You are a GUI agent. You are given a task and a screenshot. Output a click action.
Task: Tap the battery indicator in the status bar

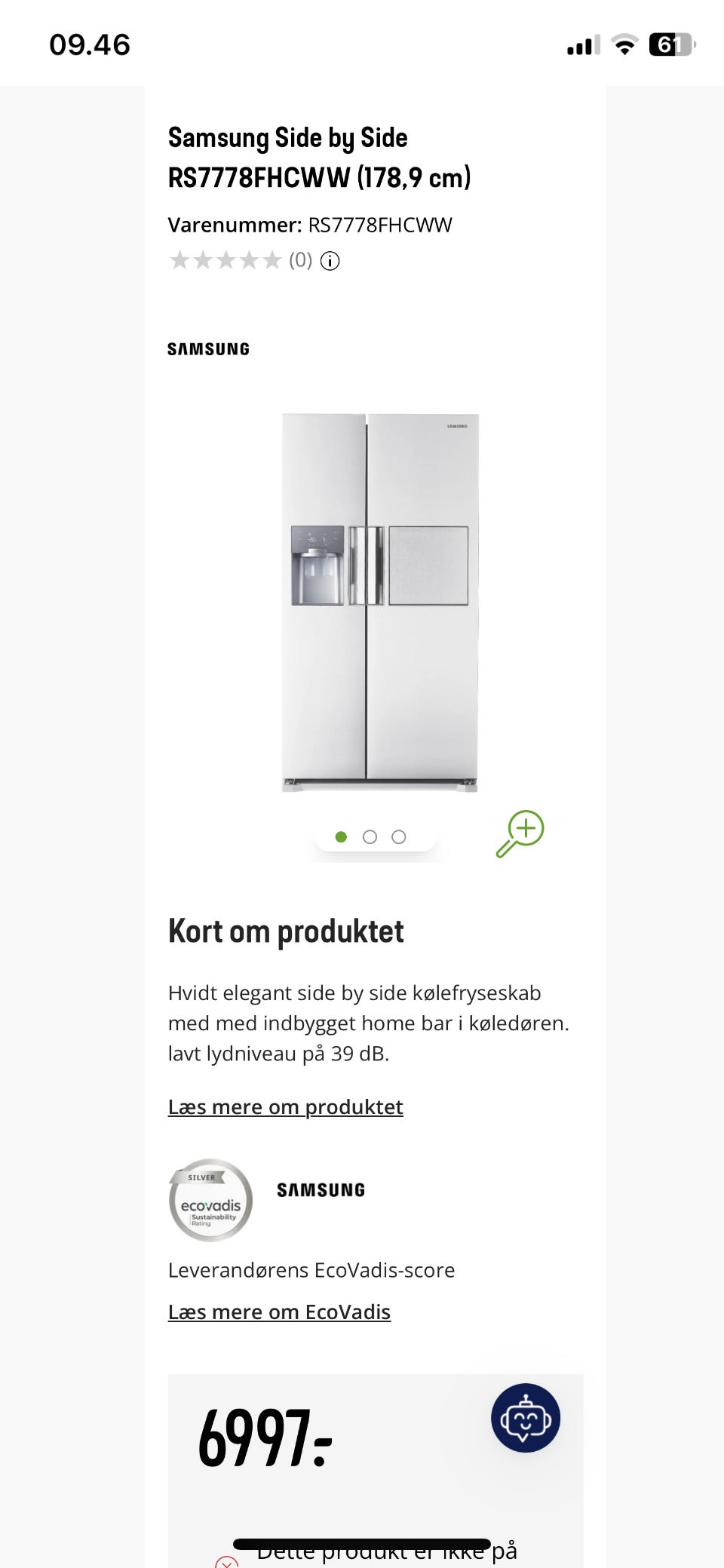click(x=668, y=45)
